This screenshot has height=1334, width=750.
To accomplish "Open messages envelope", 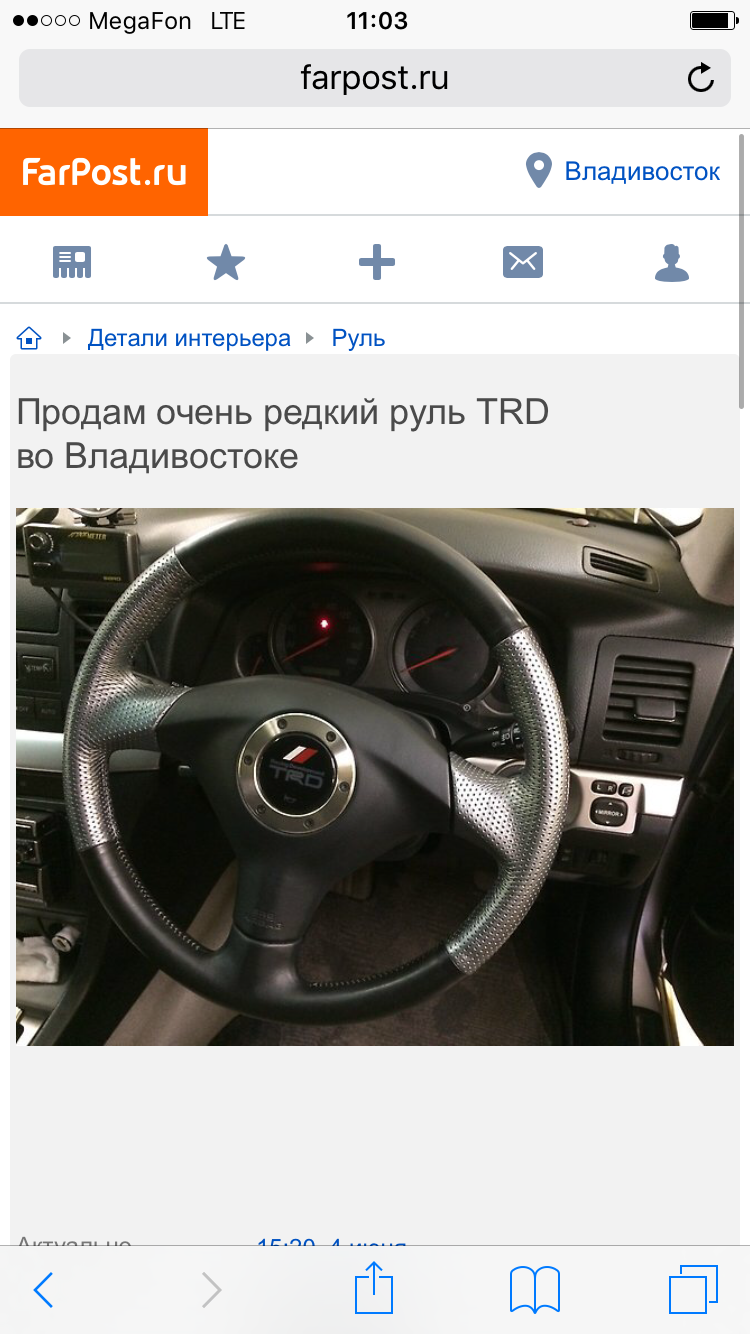I will coord(522,263).
